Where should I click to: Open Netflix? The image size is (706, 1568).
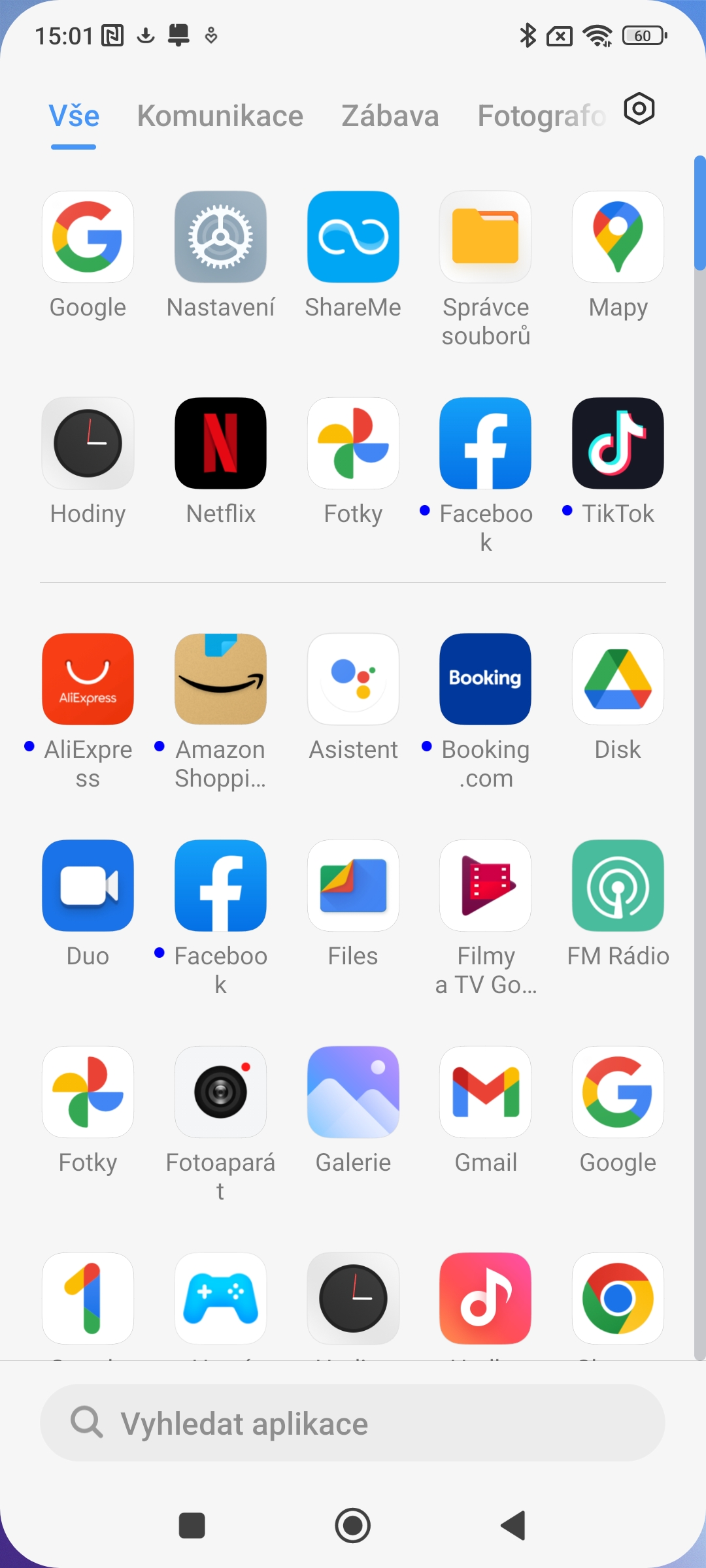[x=220, y=444]
